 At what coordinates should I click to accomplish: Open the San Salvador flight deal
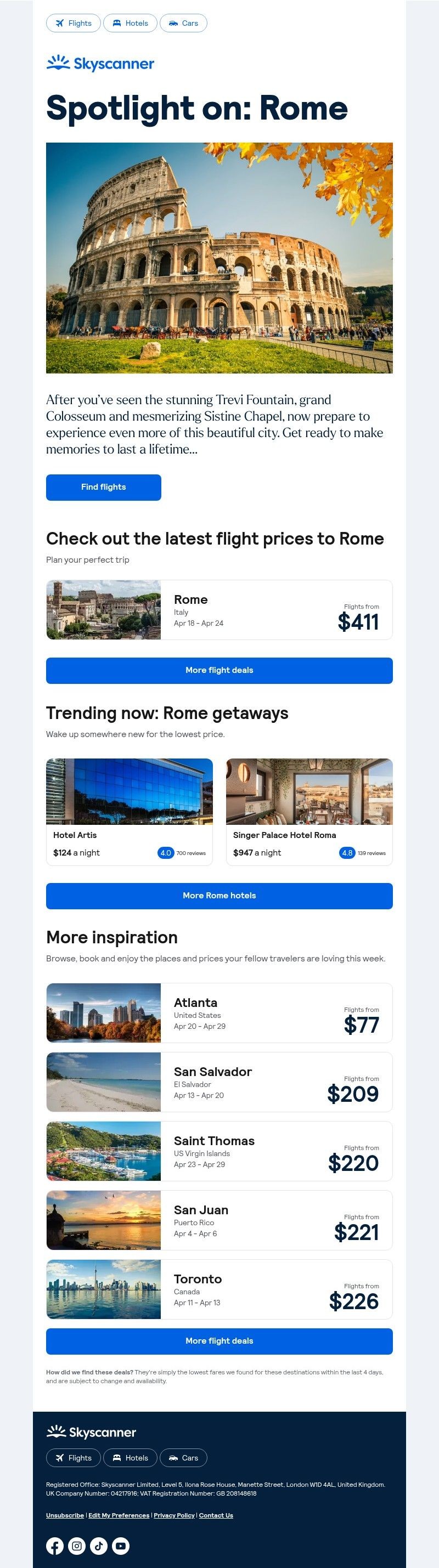point(219,1082)
